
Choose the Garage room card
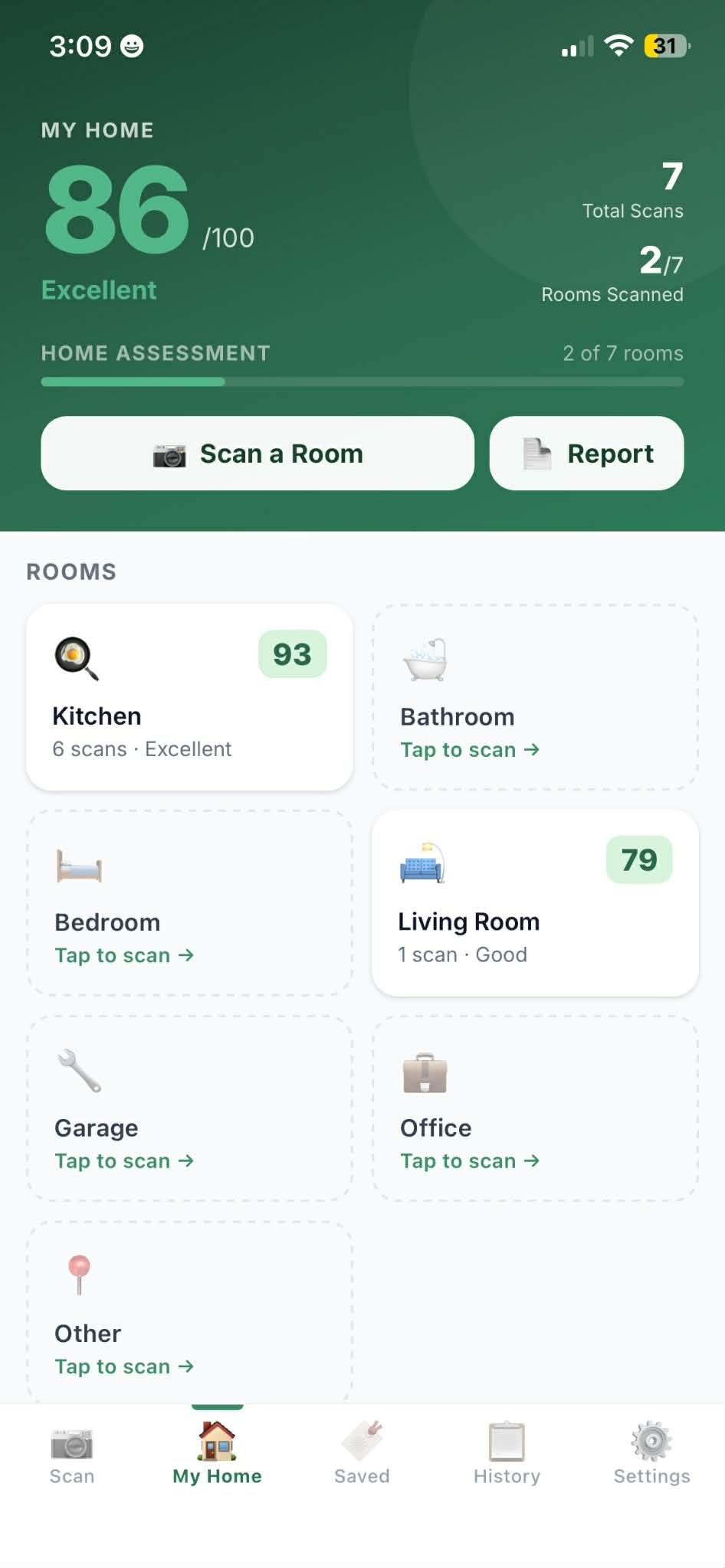pyautogui.click(x=190, y=1108)
